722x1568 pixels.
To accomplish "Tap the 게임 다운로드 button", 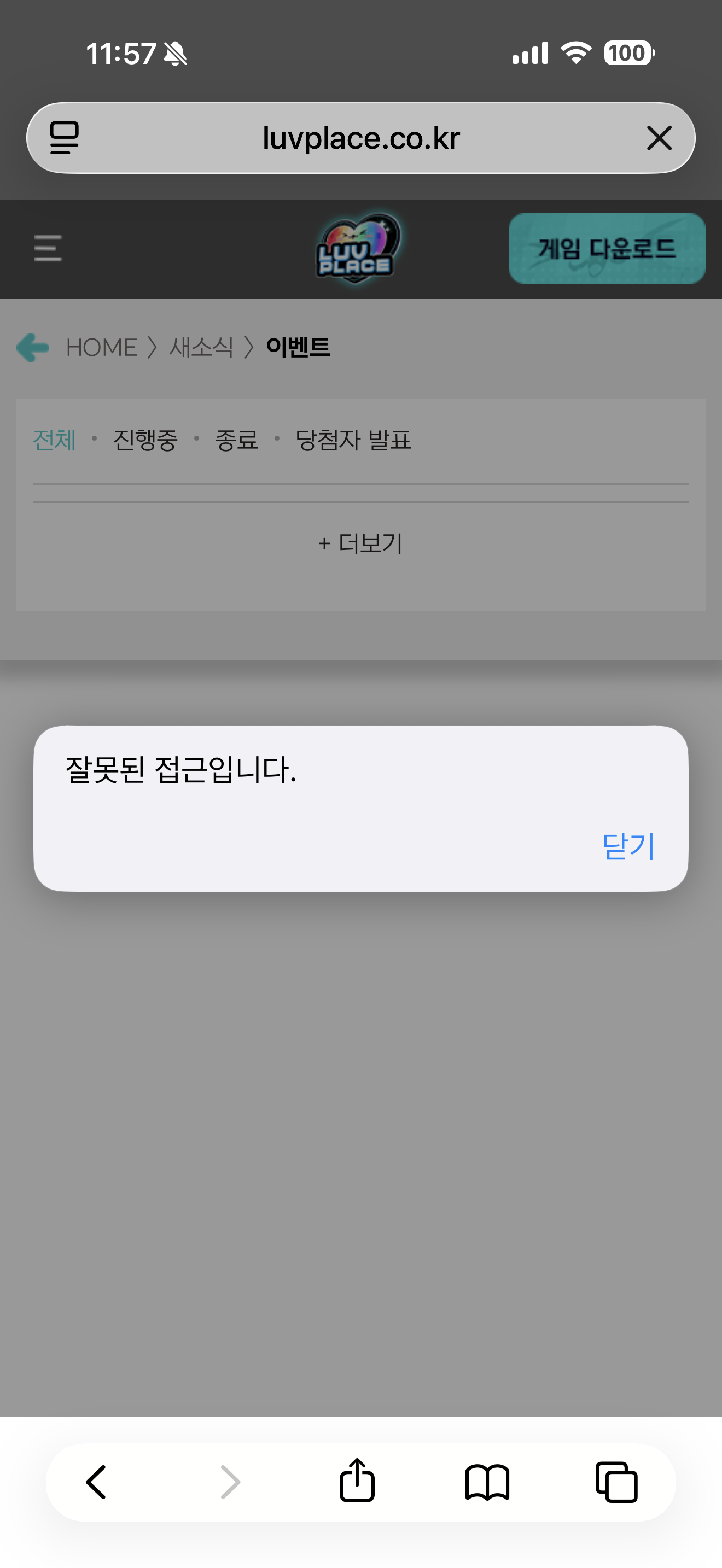I will click(x=607, y=248).
